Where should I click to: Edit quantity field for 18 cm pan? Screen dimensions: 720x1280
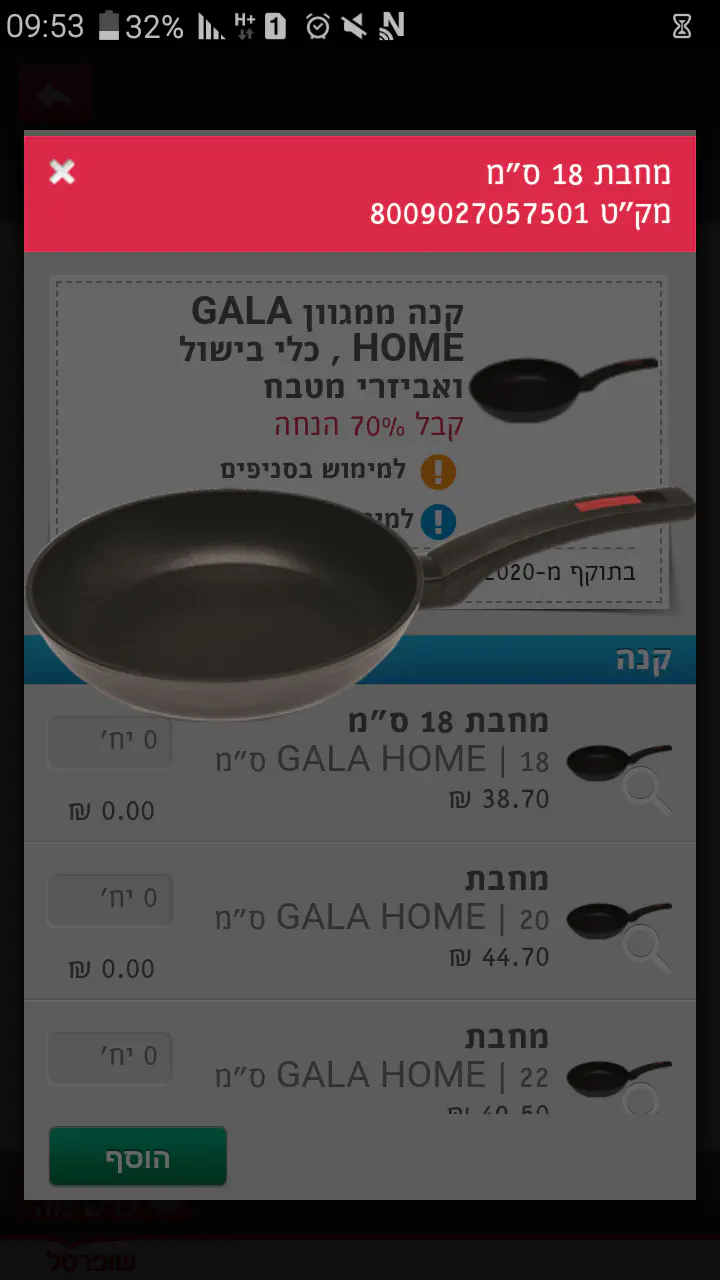pyautogui.click(x=110, y=741)
